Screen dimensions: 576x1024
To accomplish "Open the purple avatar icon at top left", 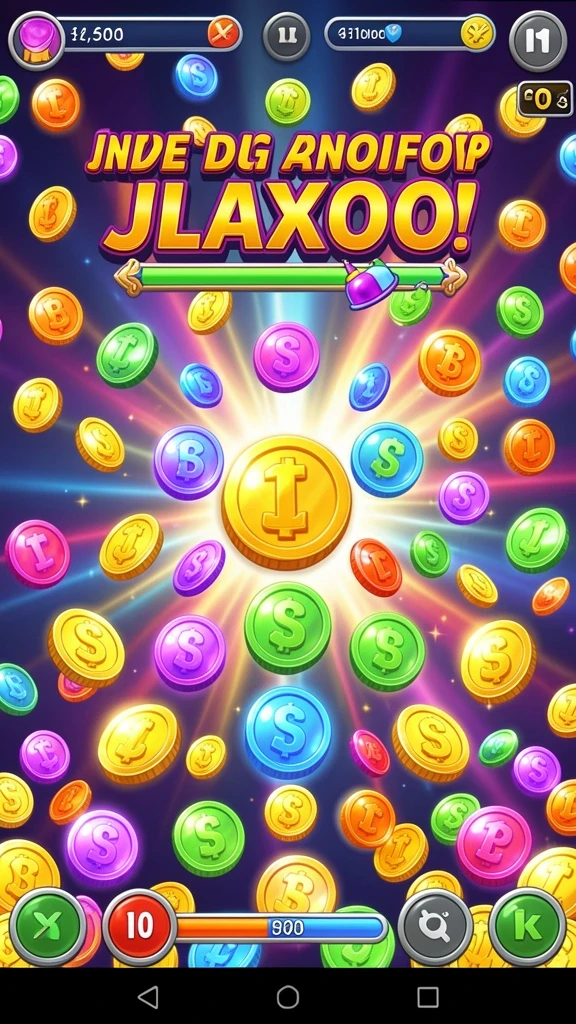I will (37, 40).
